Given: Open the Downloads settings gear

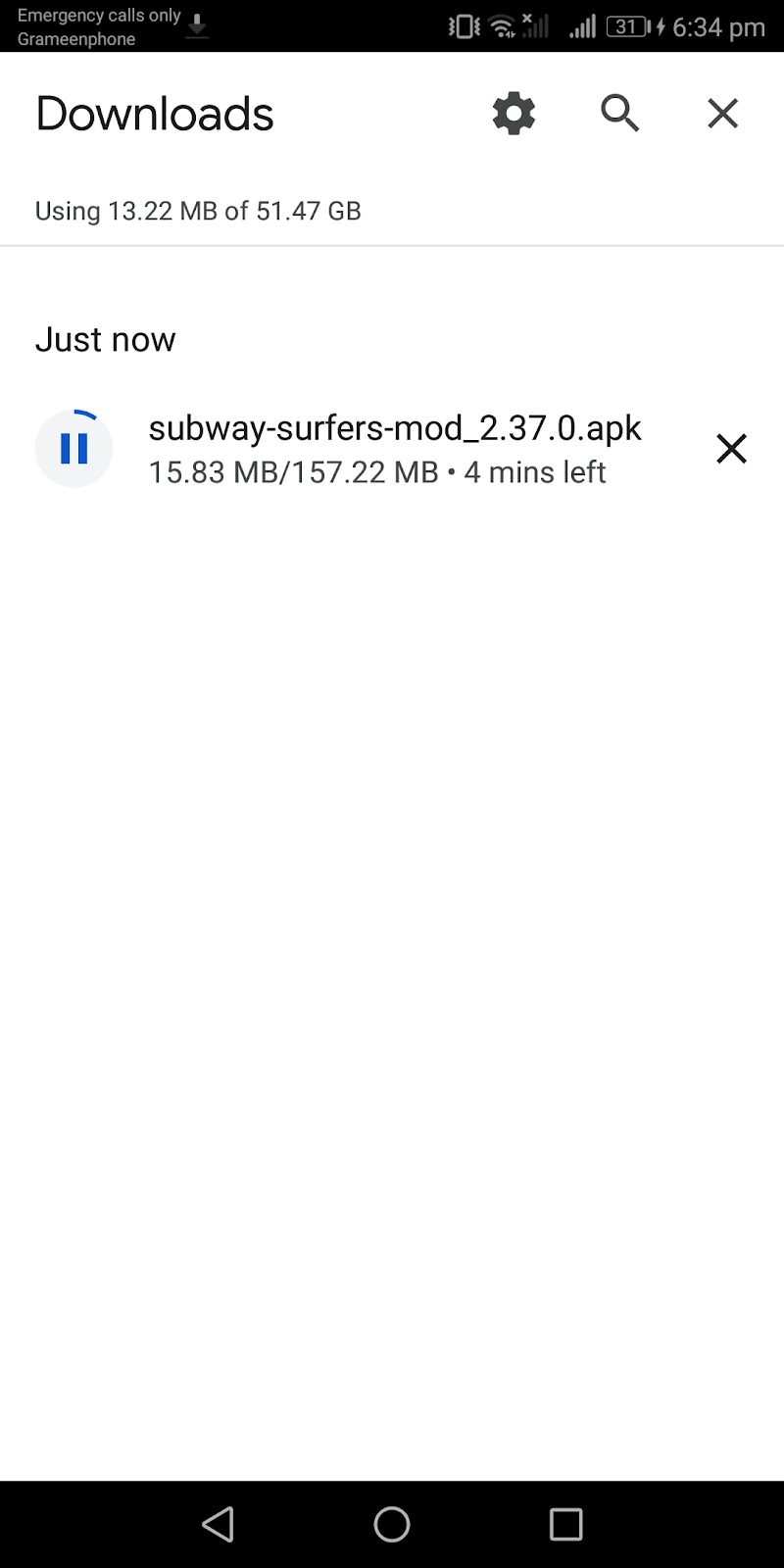Looking at the screenshot, I should tap(514, 114).
